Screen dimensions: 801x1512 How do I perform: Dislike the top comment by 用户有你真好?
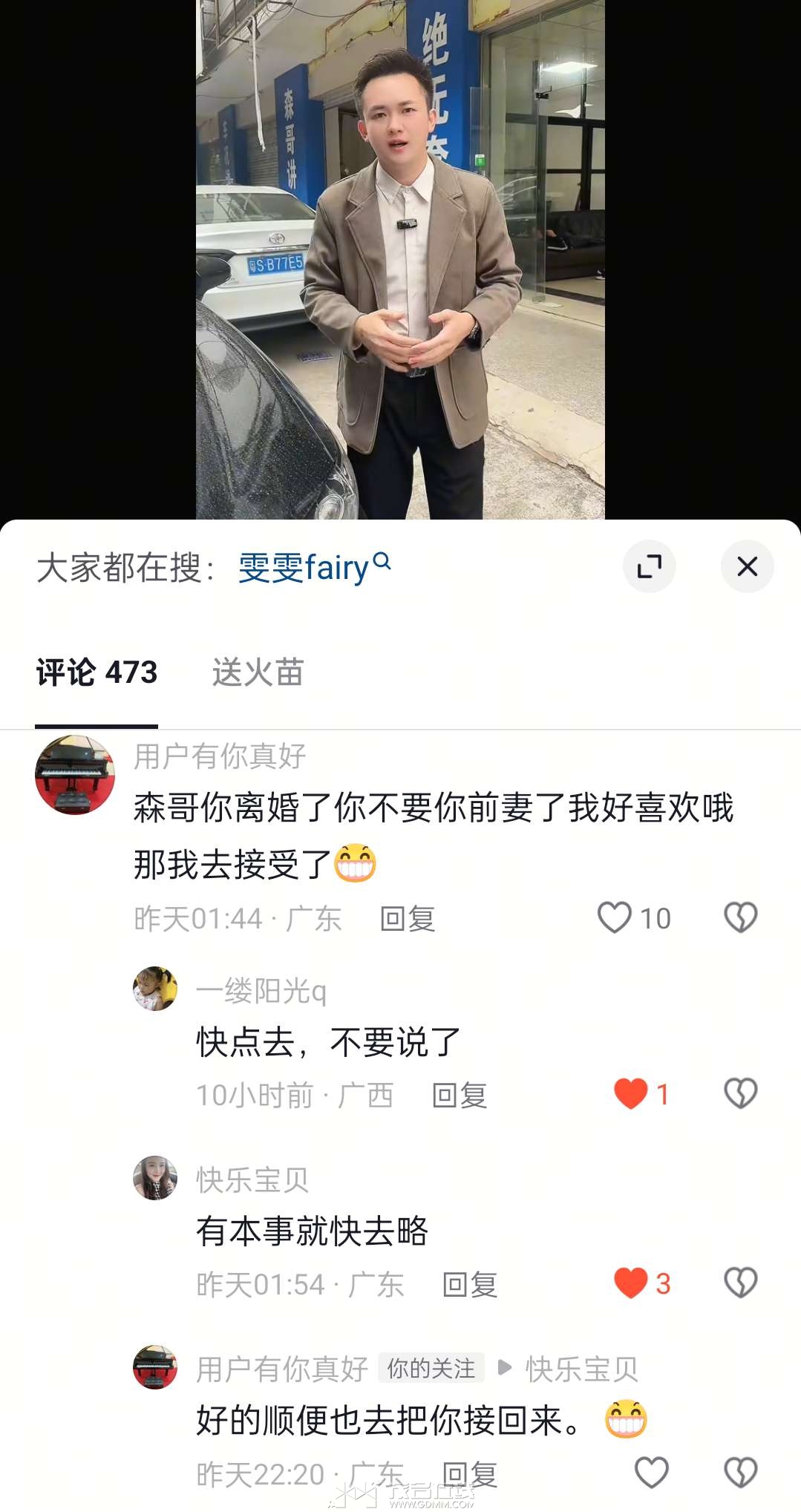(x=740, y=917)
